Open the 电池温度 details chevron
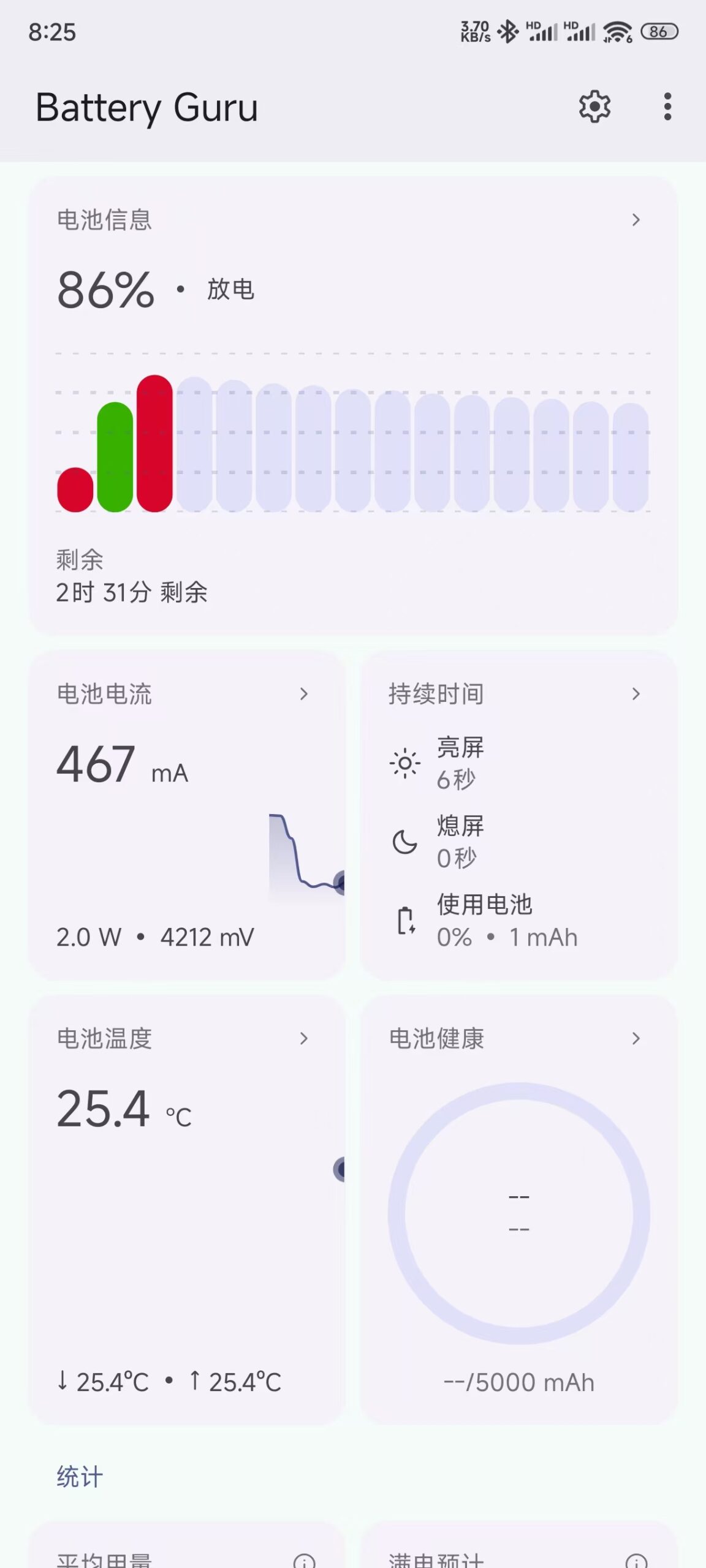 tap(305, 1038)
